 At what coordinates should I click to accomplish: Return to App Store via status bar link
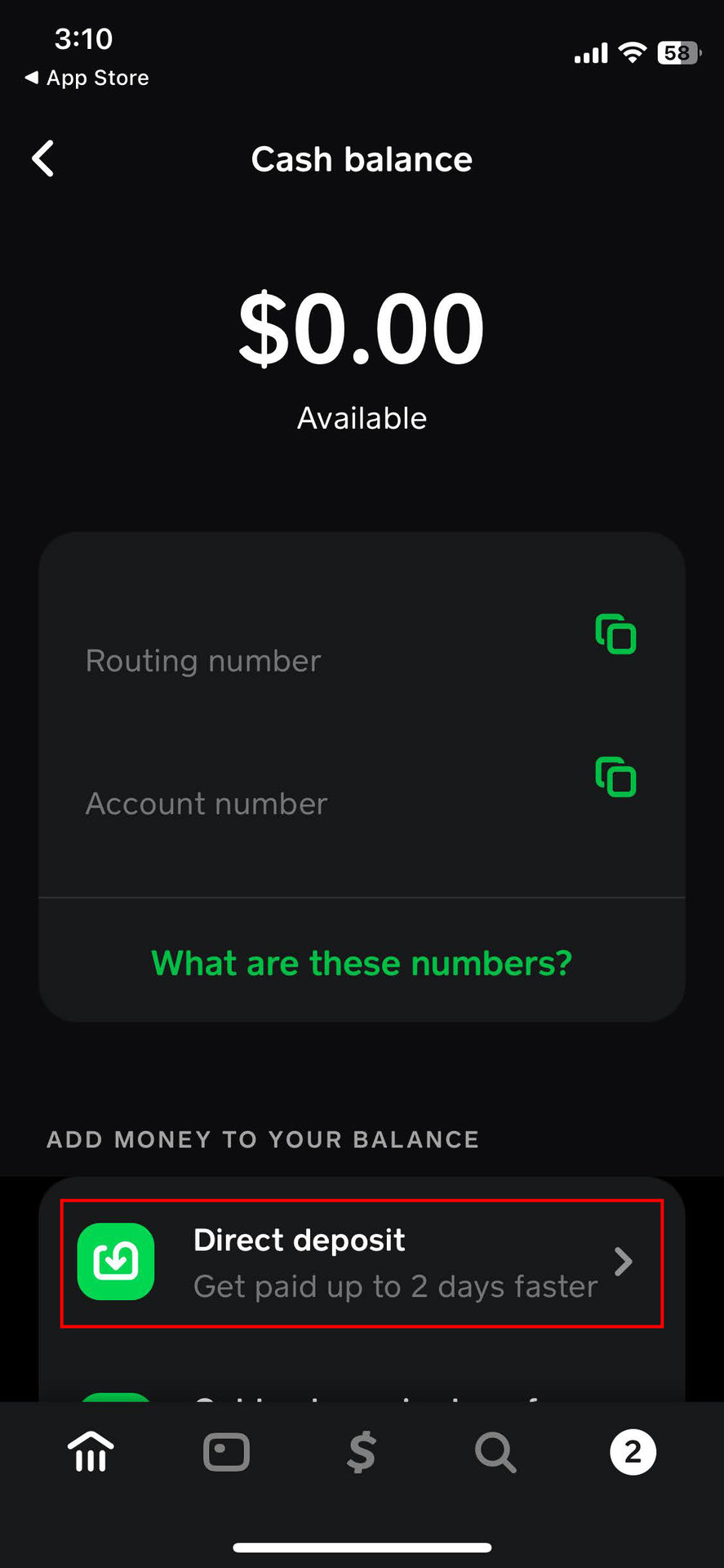point(87,78)
